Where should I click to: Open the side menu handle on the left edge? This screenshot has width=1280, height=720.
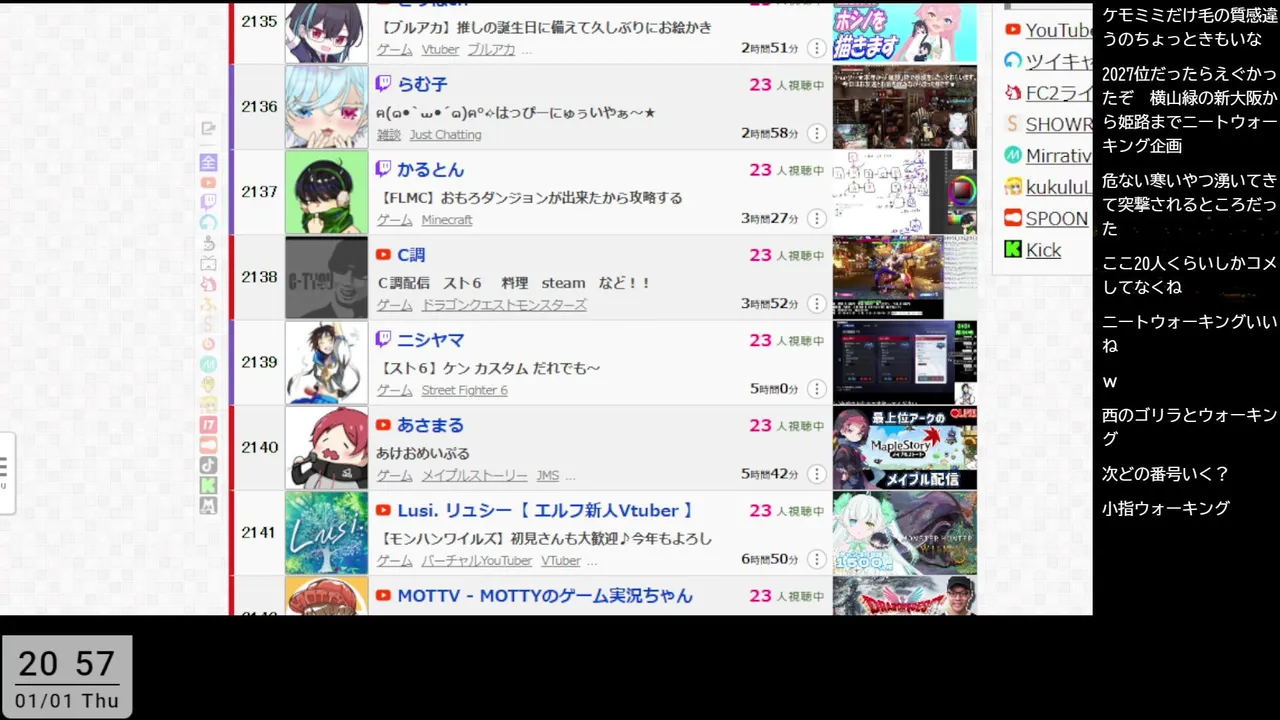coord(5,471)
